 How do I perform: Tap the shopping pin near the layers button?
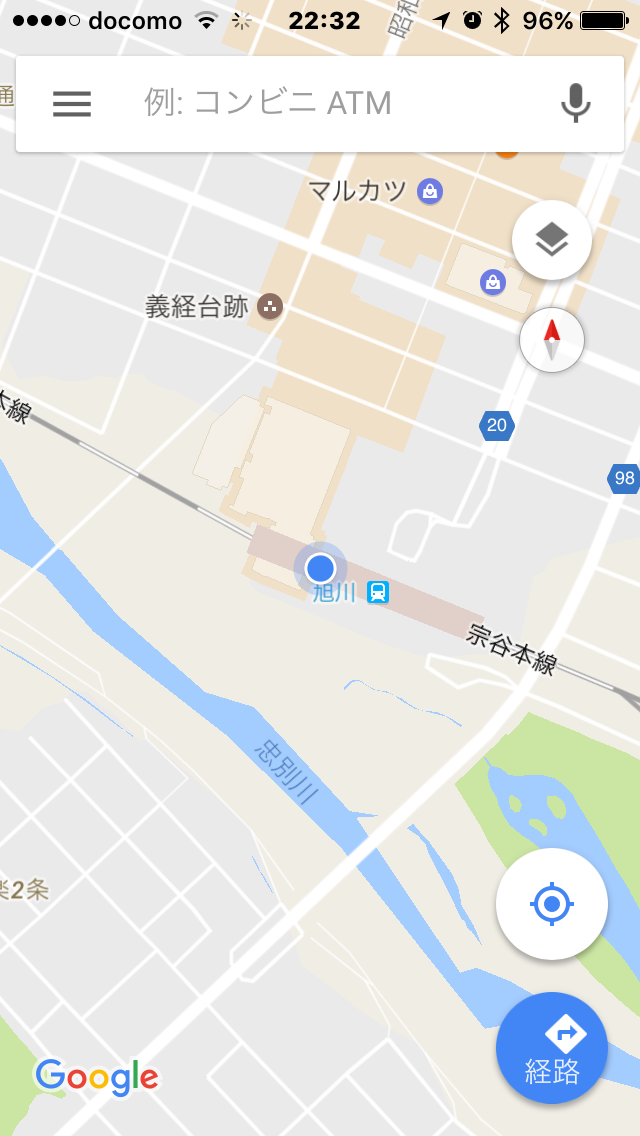tap(493, 284)
